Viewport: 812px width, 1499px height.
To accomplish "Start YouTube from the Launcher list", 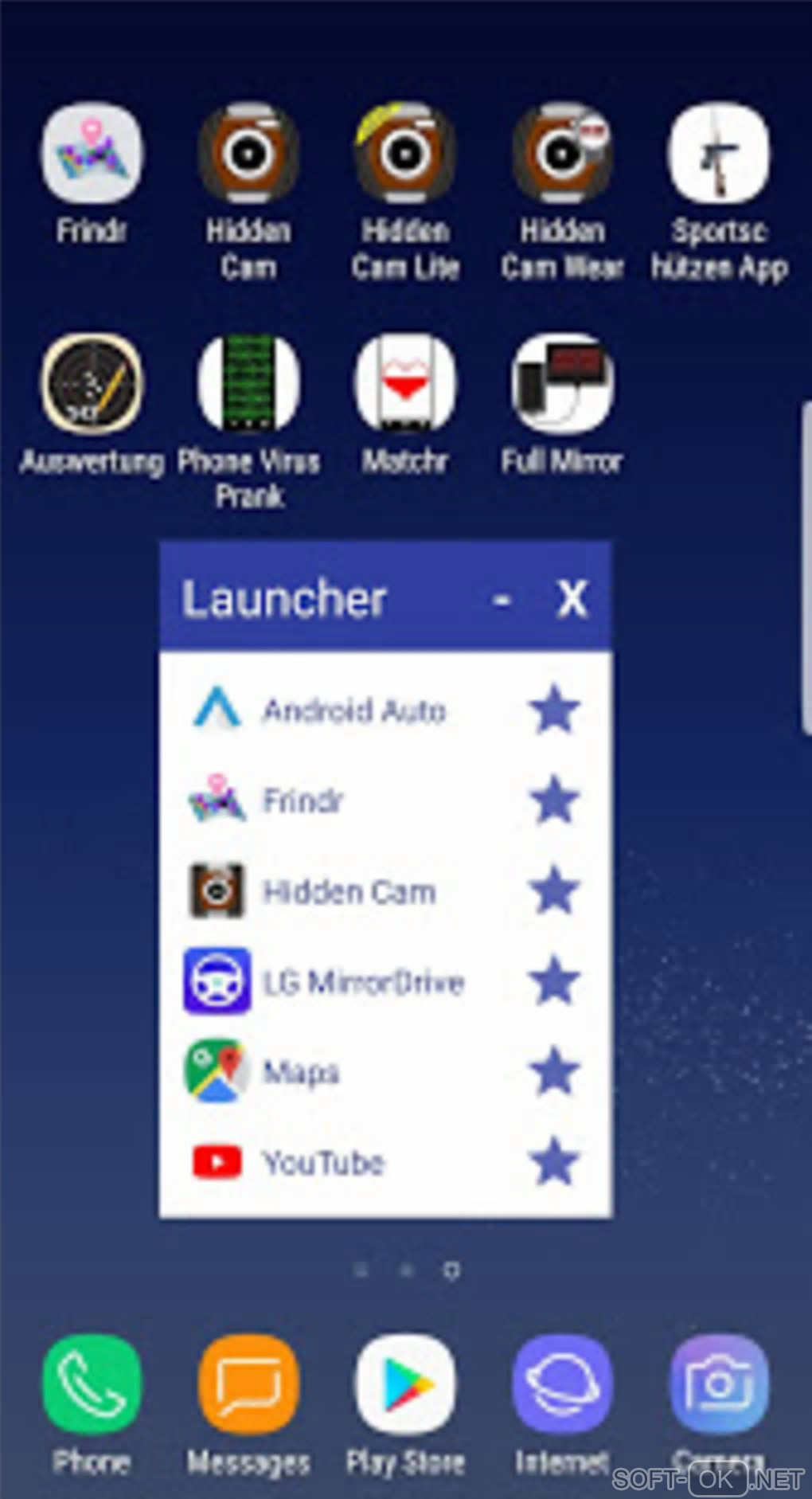I will click(x=323, y=1162).
